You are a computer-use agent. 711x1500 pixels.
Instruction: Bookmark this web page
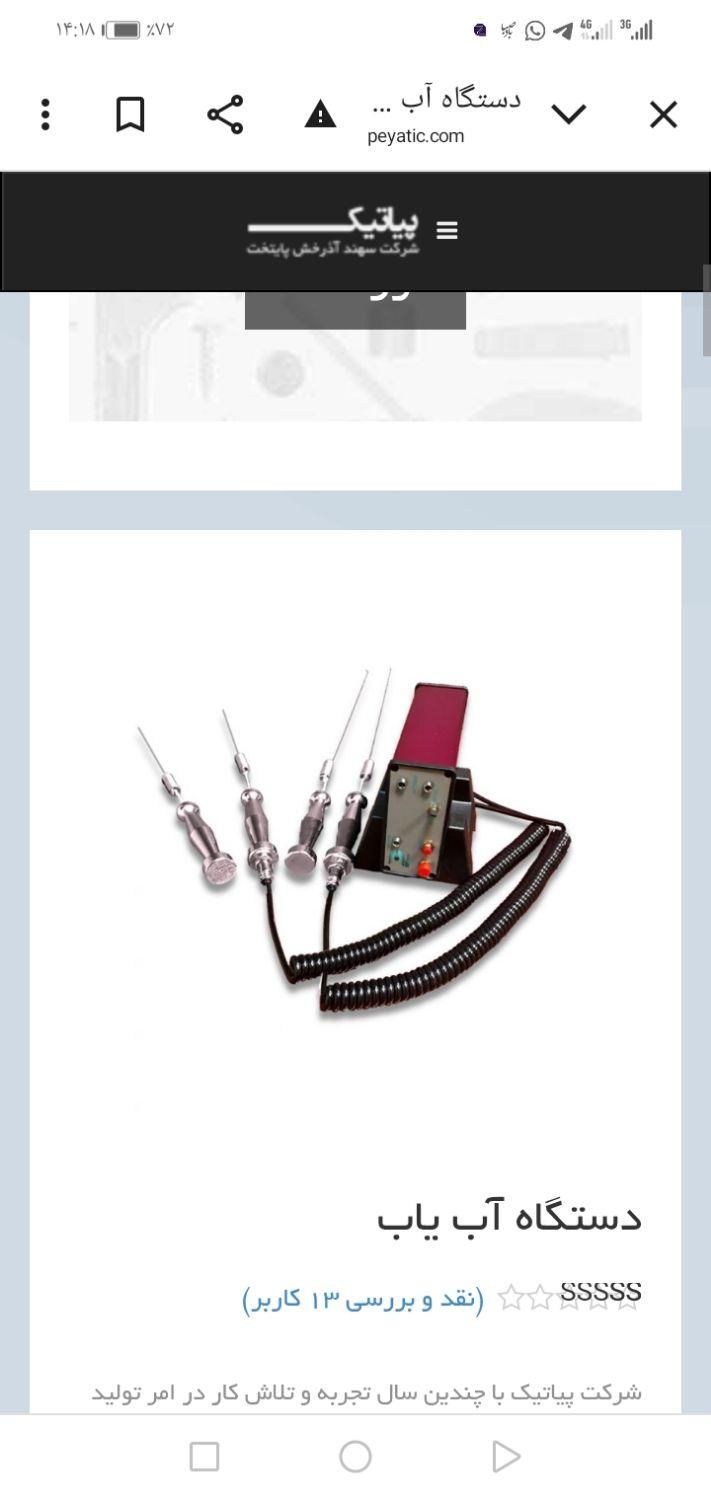coord(130,115)
